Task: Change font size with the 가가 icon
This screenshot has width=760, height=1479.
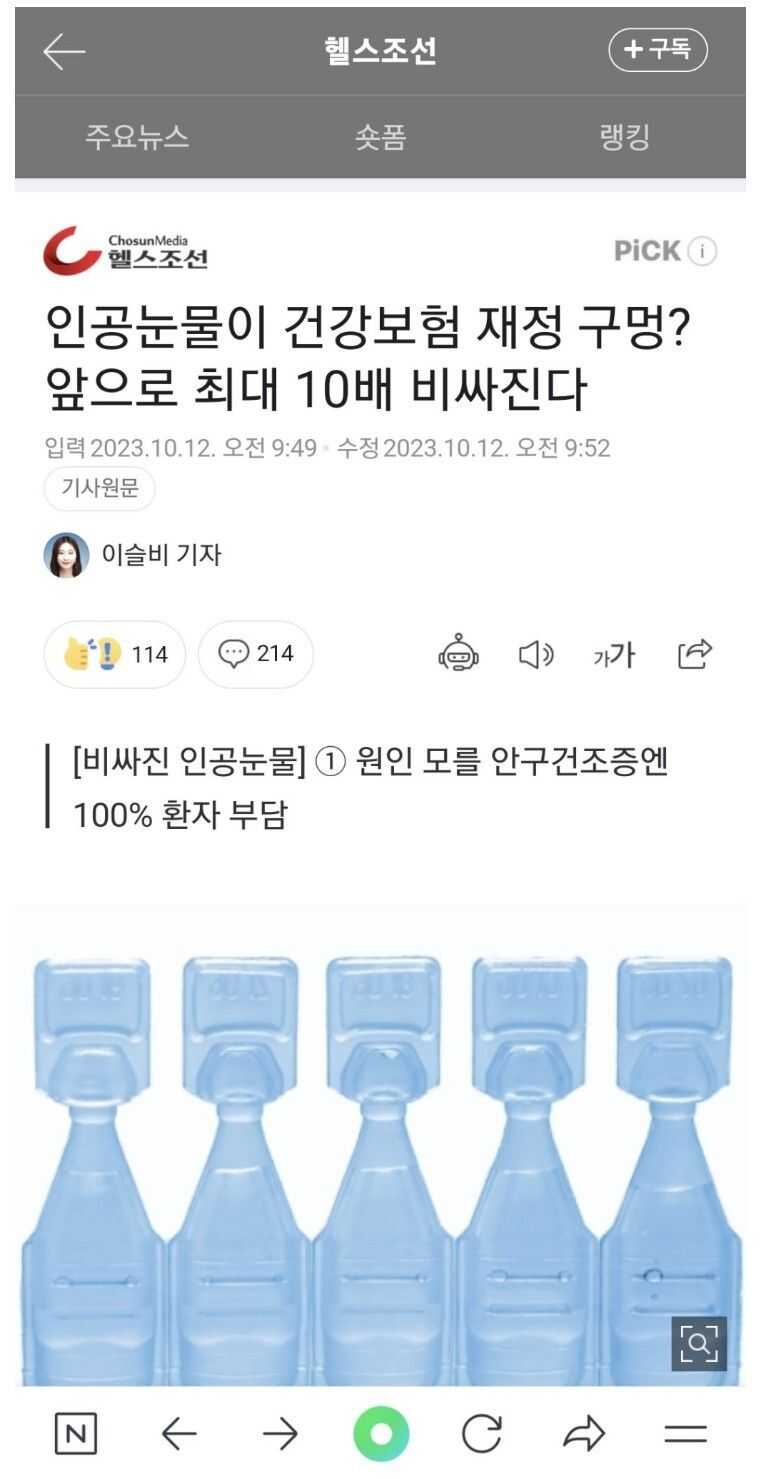Action: (x=614, y=655)
